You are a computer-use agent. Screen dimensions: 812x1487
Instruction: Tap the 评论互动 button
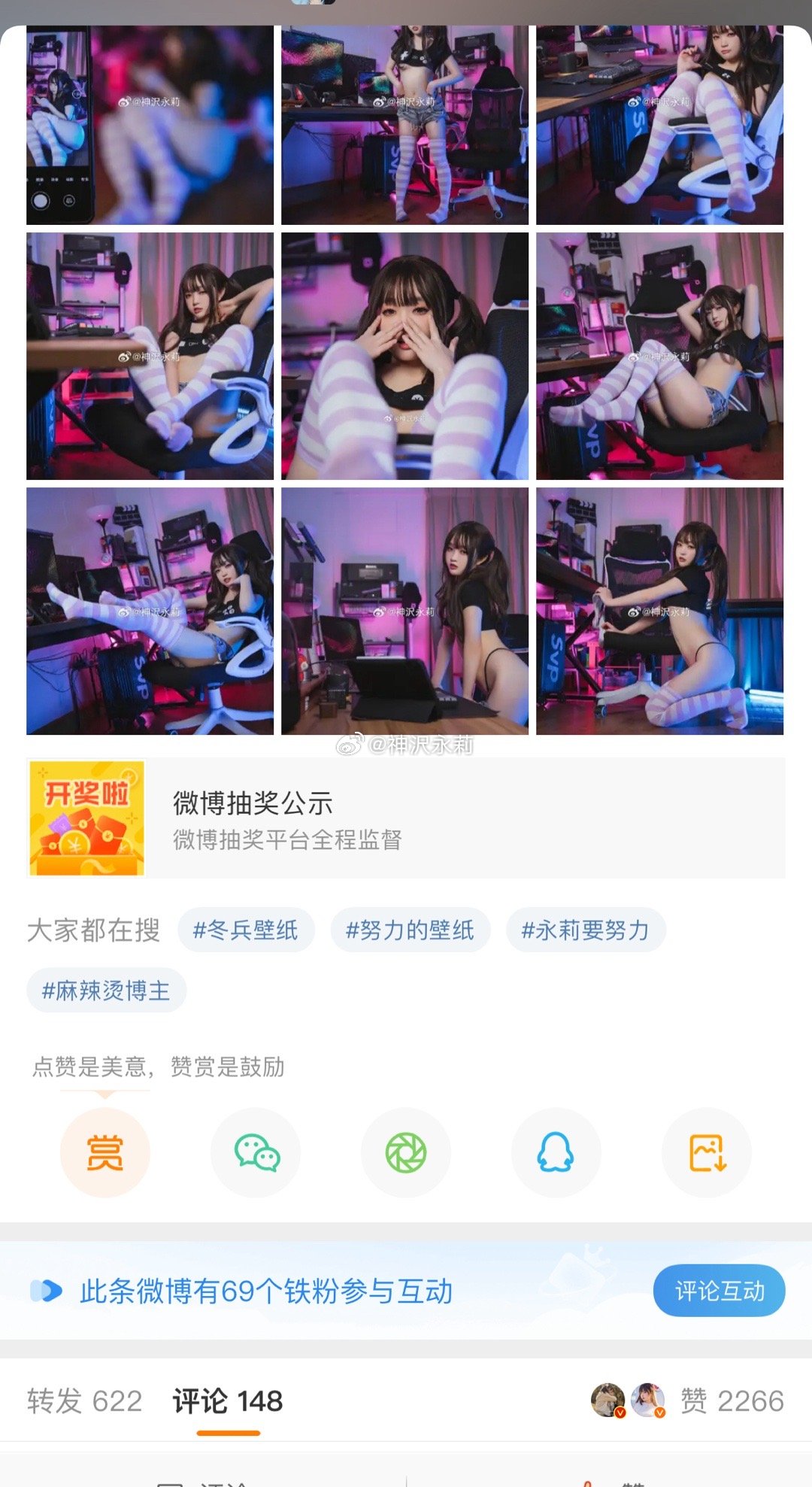719,1291
